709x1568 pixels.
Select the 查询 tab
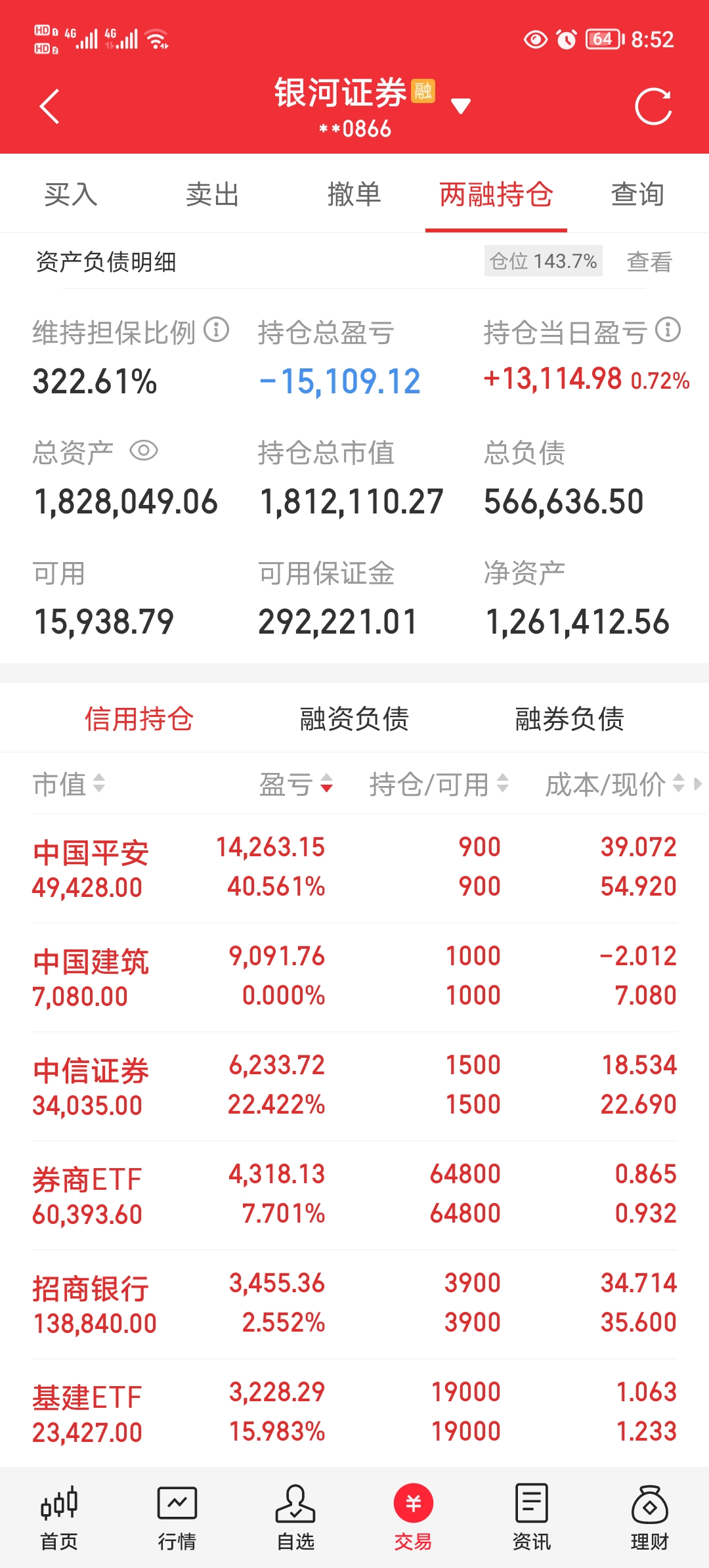pos(637,194)
